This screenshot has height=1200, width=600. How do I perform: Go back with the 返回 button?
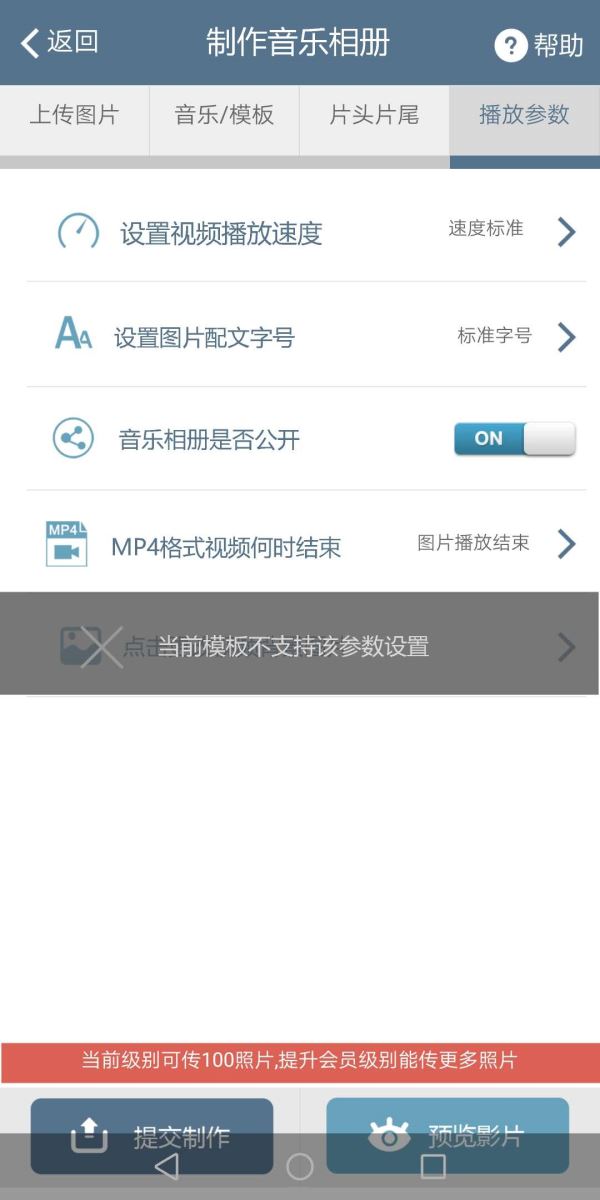(x=60, y=43)
